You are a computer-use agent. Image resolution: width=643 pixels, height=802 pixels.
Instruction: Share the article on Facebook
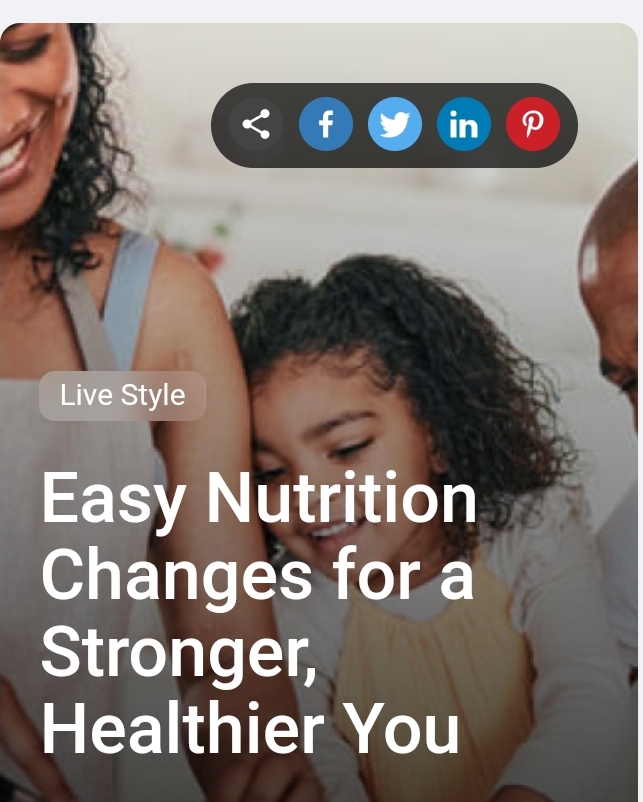click(x=326, y=125)
